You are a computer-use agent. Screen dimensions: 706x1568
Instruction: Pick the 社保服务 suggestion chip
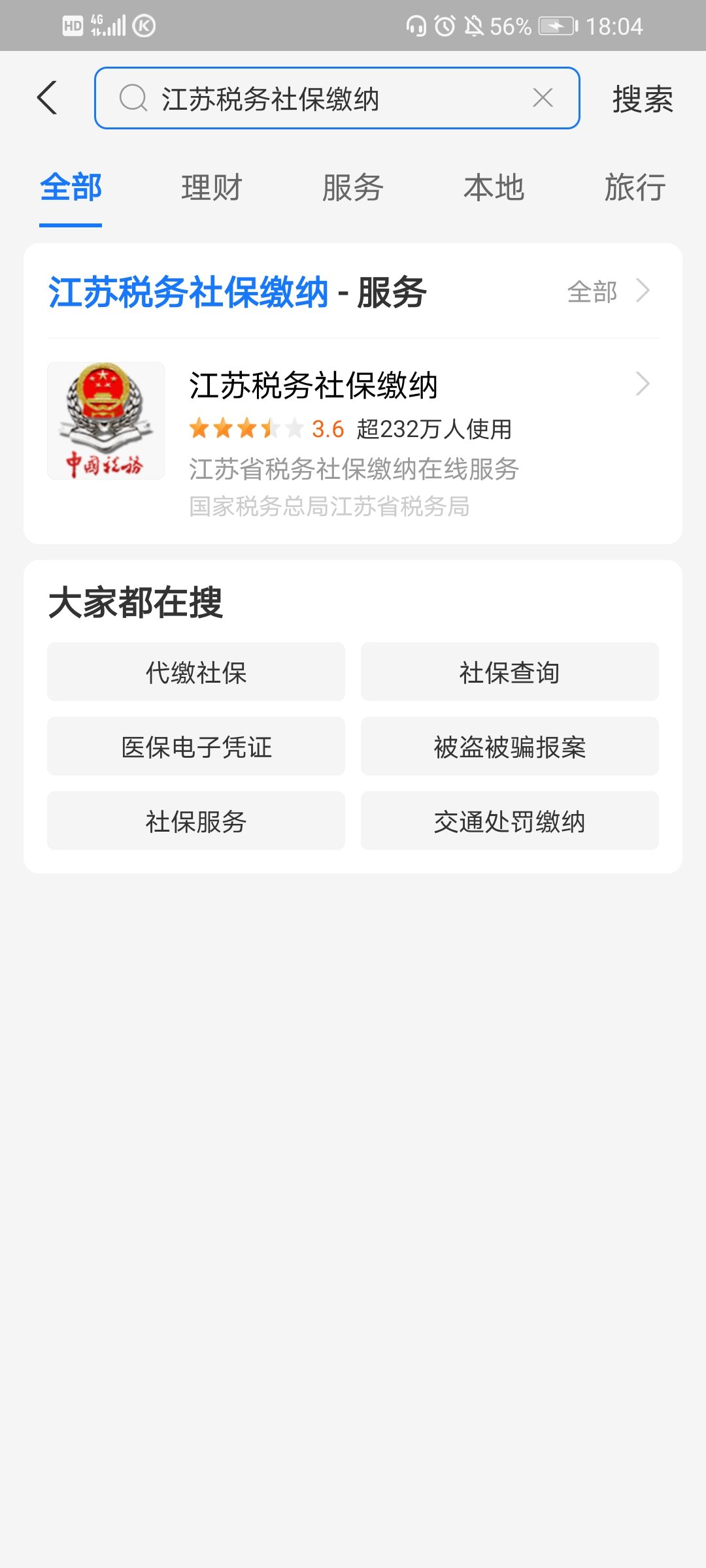click(x=196, y=821)
